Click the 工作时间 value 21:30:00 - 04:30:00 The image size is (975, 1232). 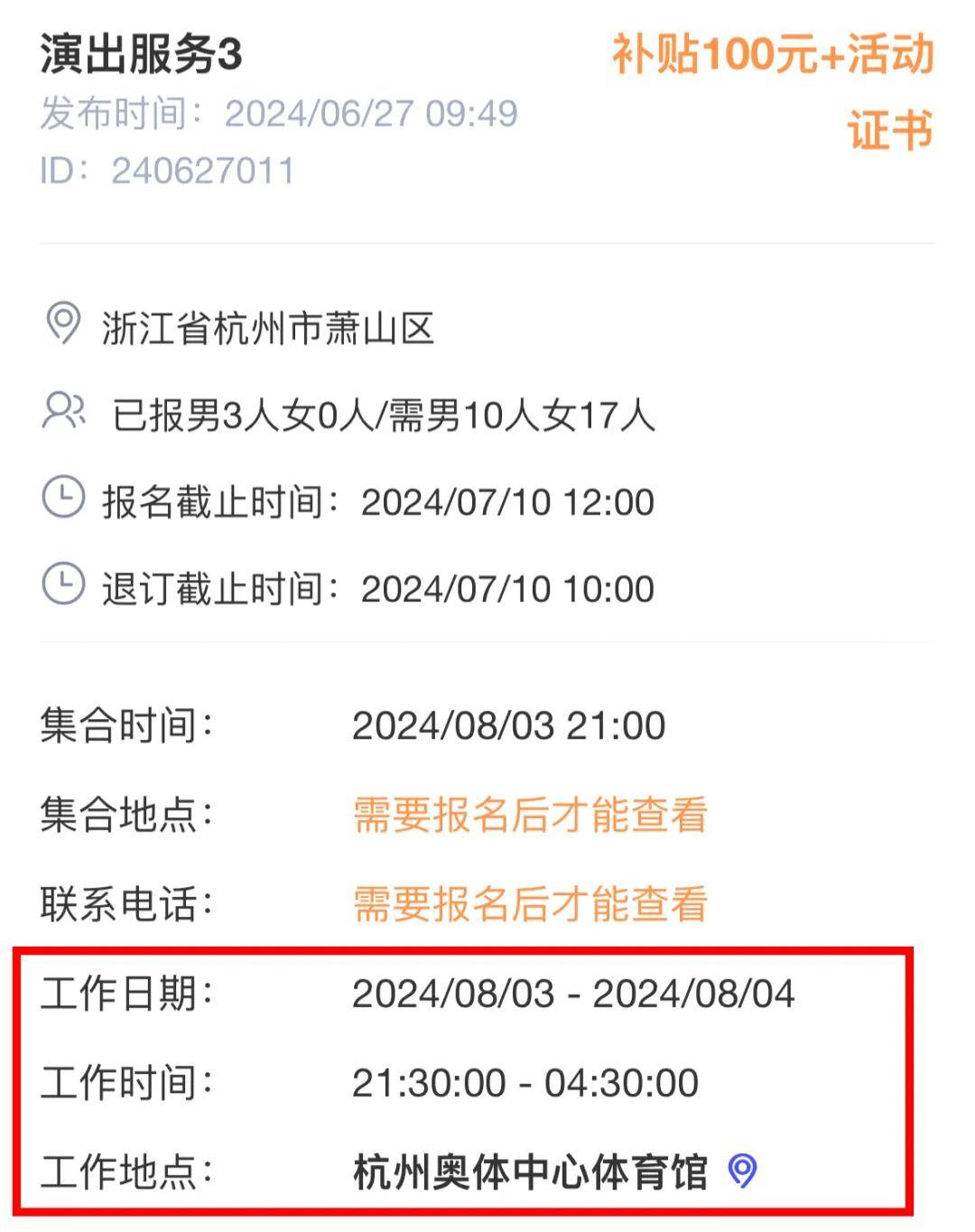tap(526, 1083)
